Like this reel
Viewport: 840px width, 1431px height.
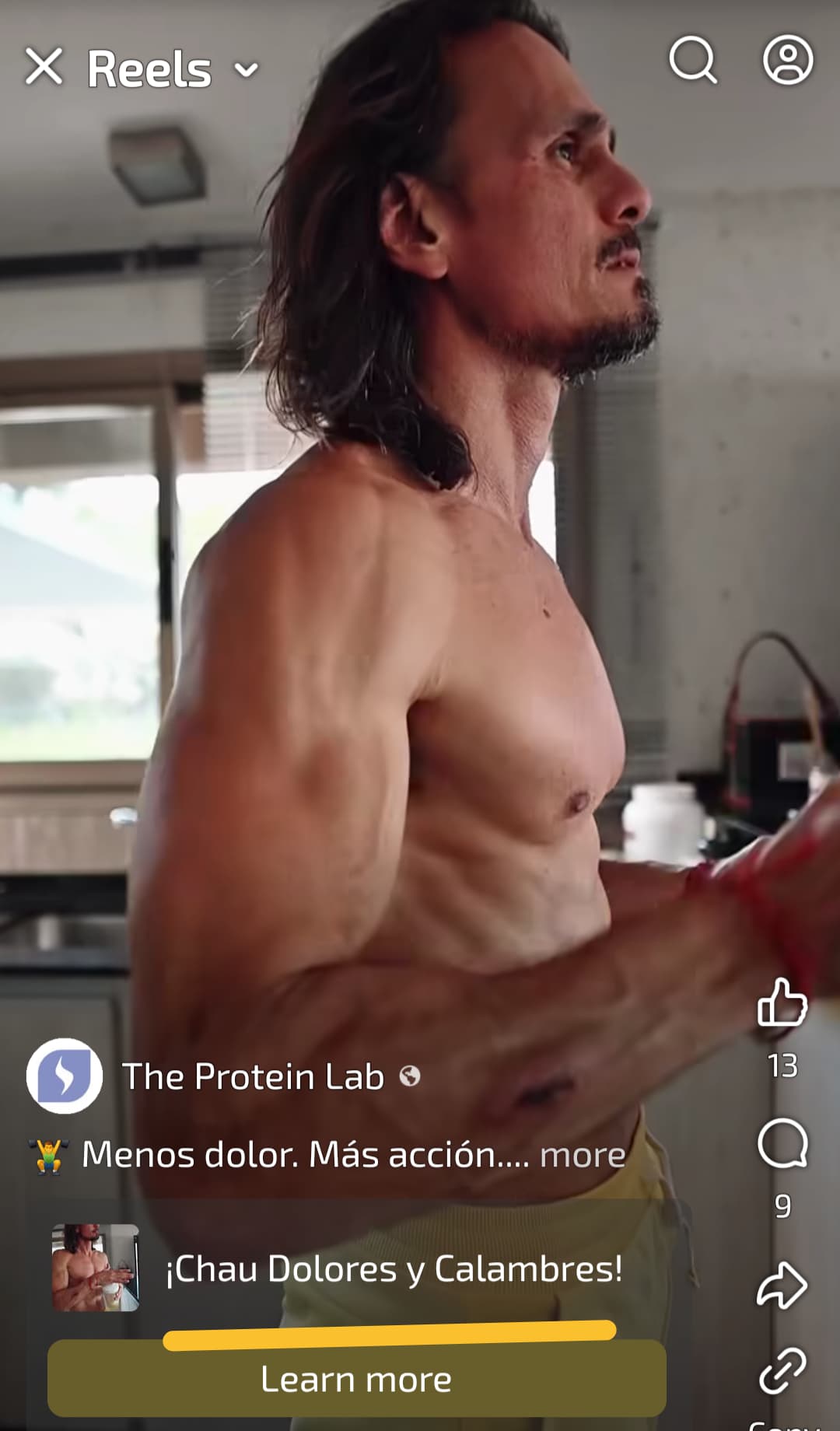click(782, 1002)
